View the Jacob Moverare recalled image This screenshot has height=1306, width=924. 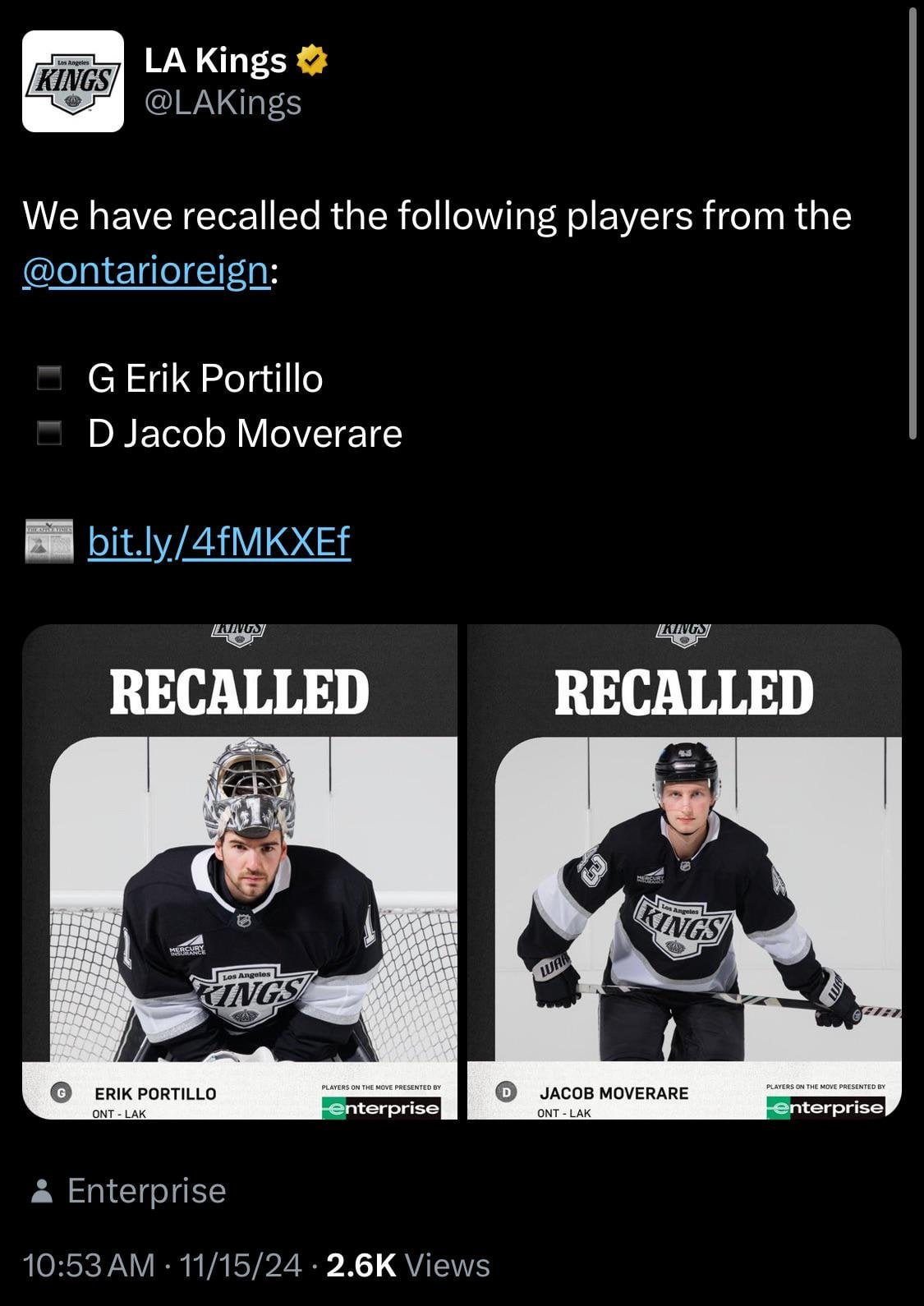pyautogui.click(x=684, y=871)
